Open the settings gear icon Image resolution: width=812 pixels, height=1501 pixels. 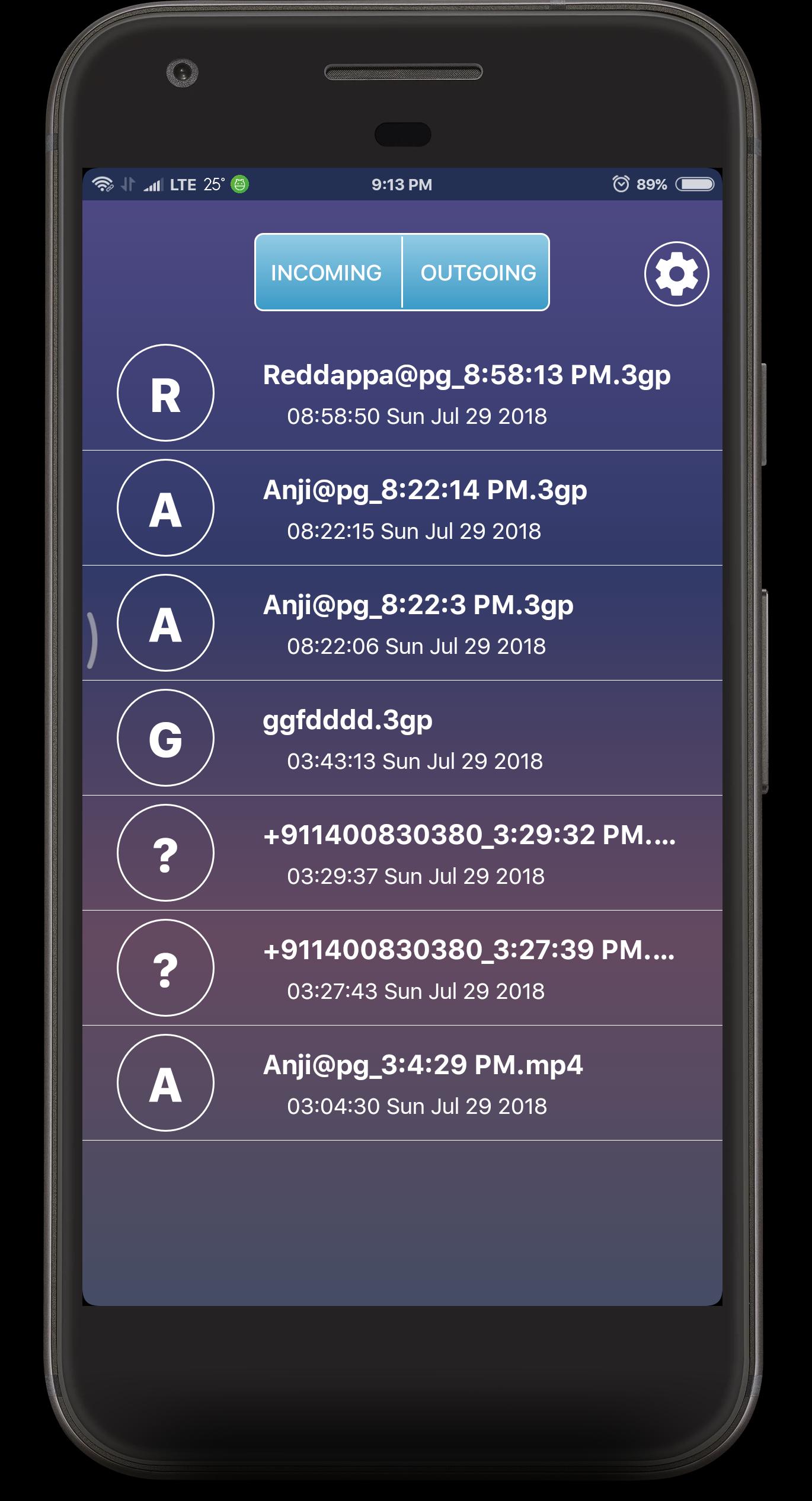[676, 274]
